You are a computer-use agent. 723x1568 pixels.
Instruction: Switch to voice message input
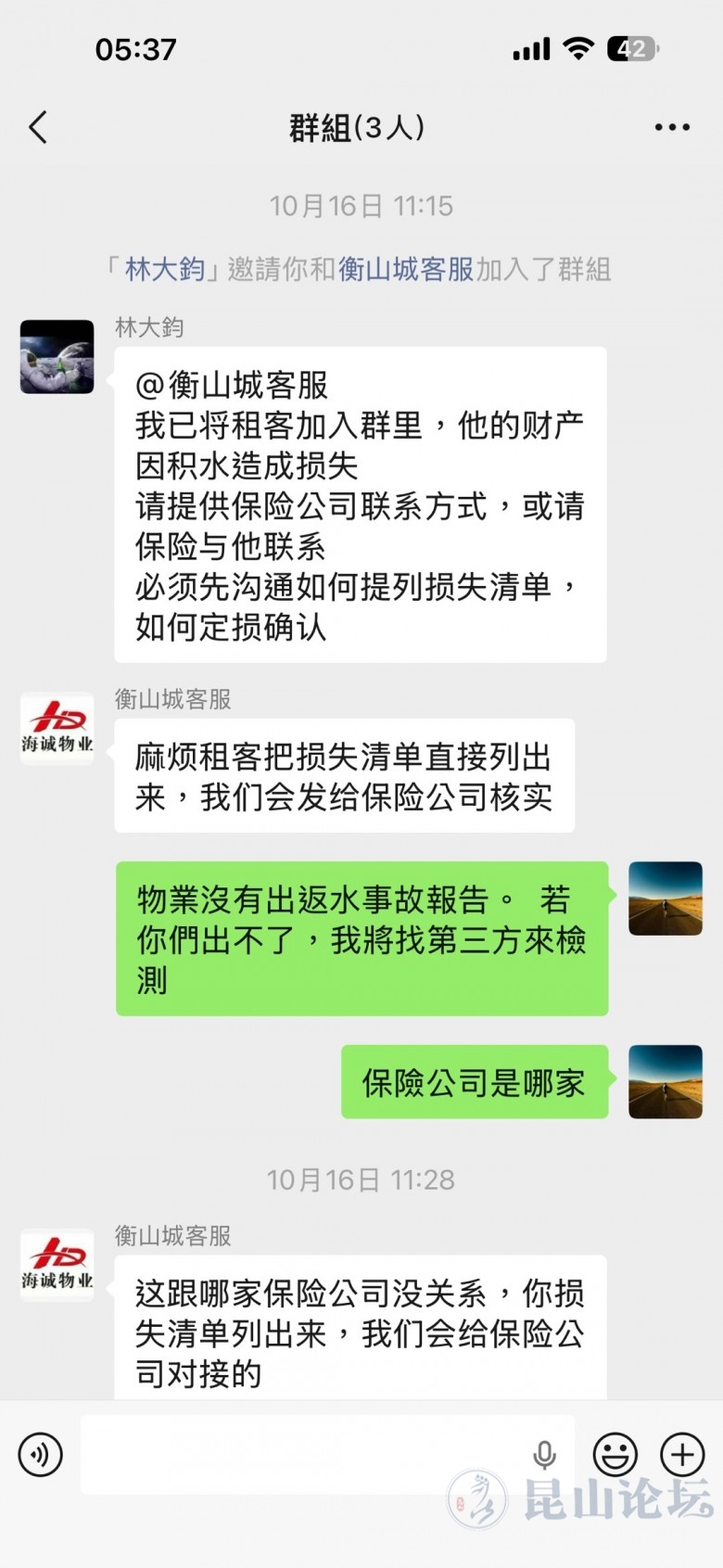click(41, 1454)
